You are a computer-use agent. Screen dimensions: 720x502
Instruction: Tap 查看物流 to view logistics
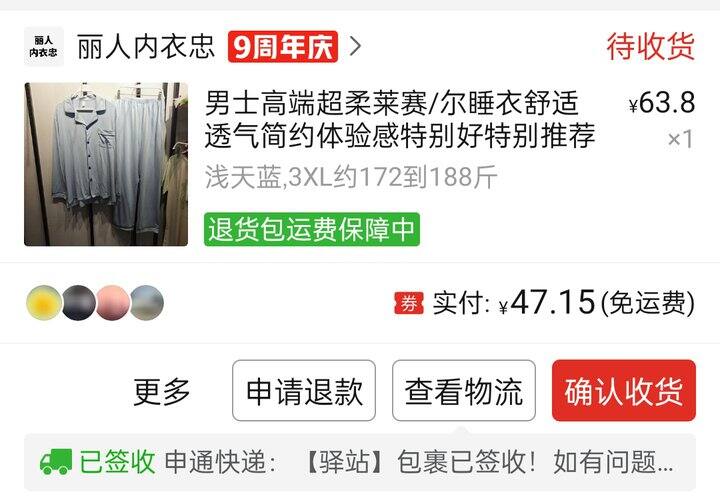[464, 390]
